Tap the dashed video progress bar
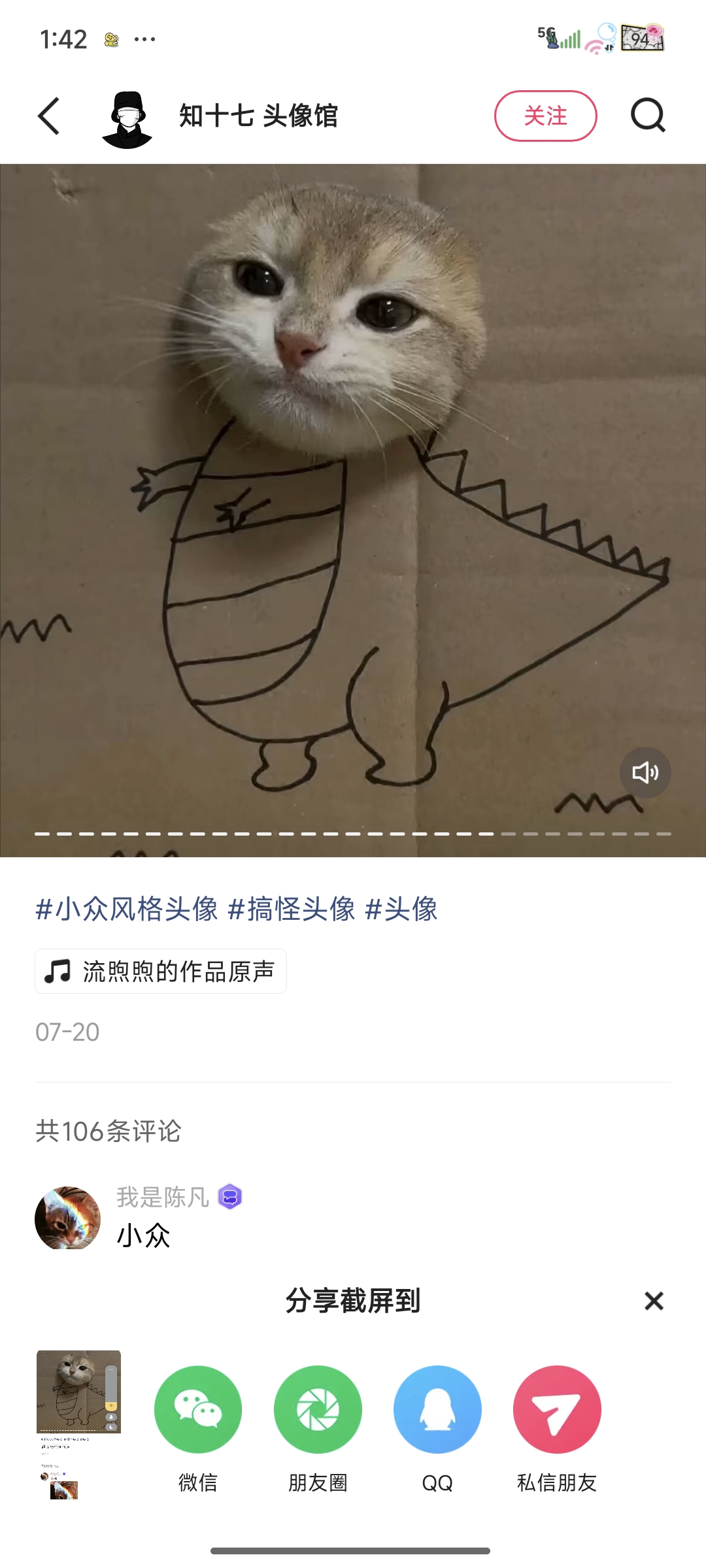The width and height of the screenshot is (706, 1568). pyautogui.click(x=353, y=834)
